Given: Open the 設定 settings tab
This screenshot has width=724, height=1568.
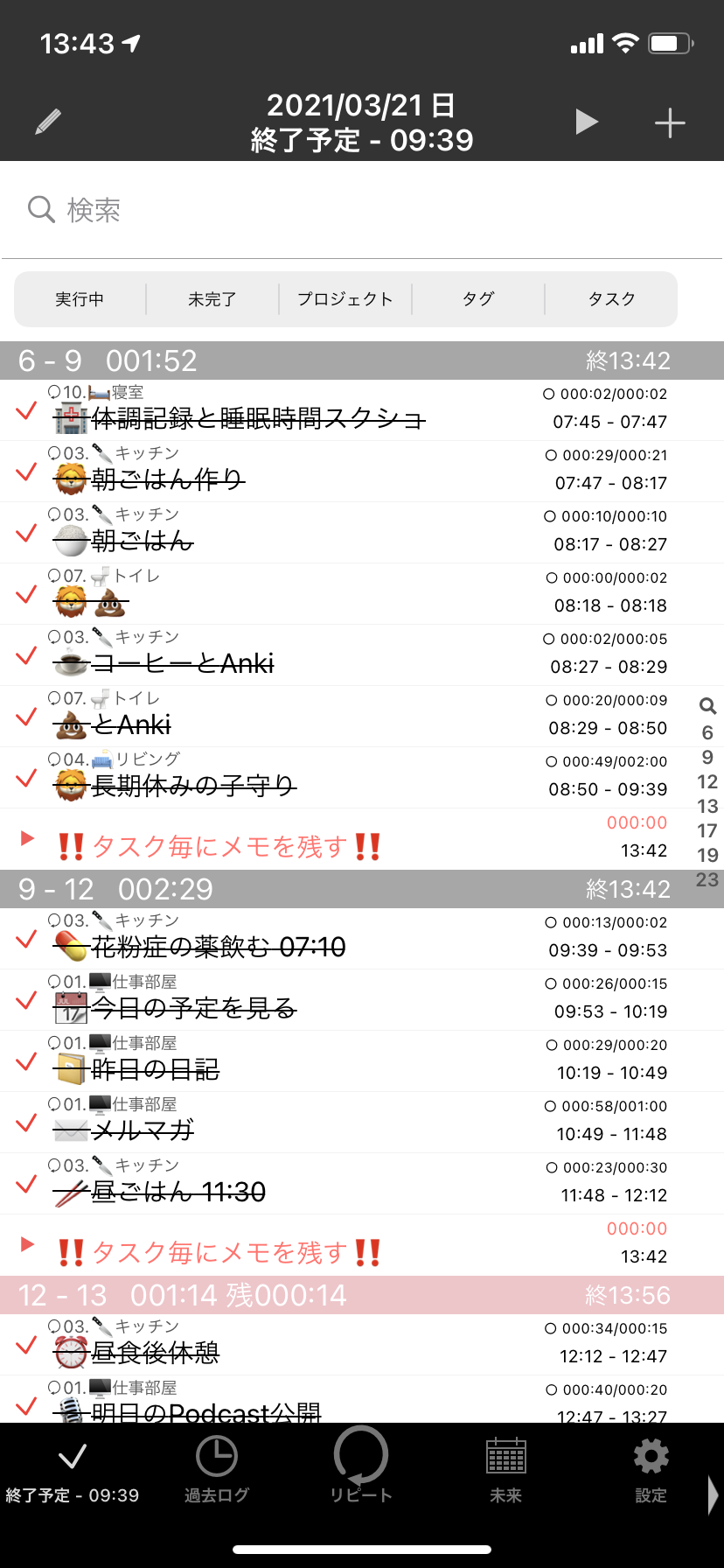Looking at the screenshot, I should [x=651, y=1470].
